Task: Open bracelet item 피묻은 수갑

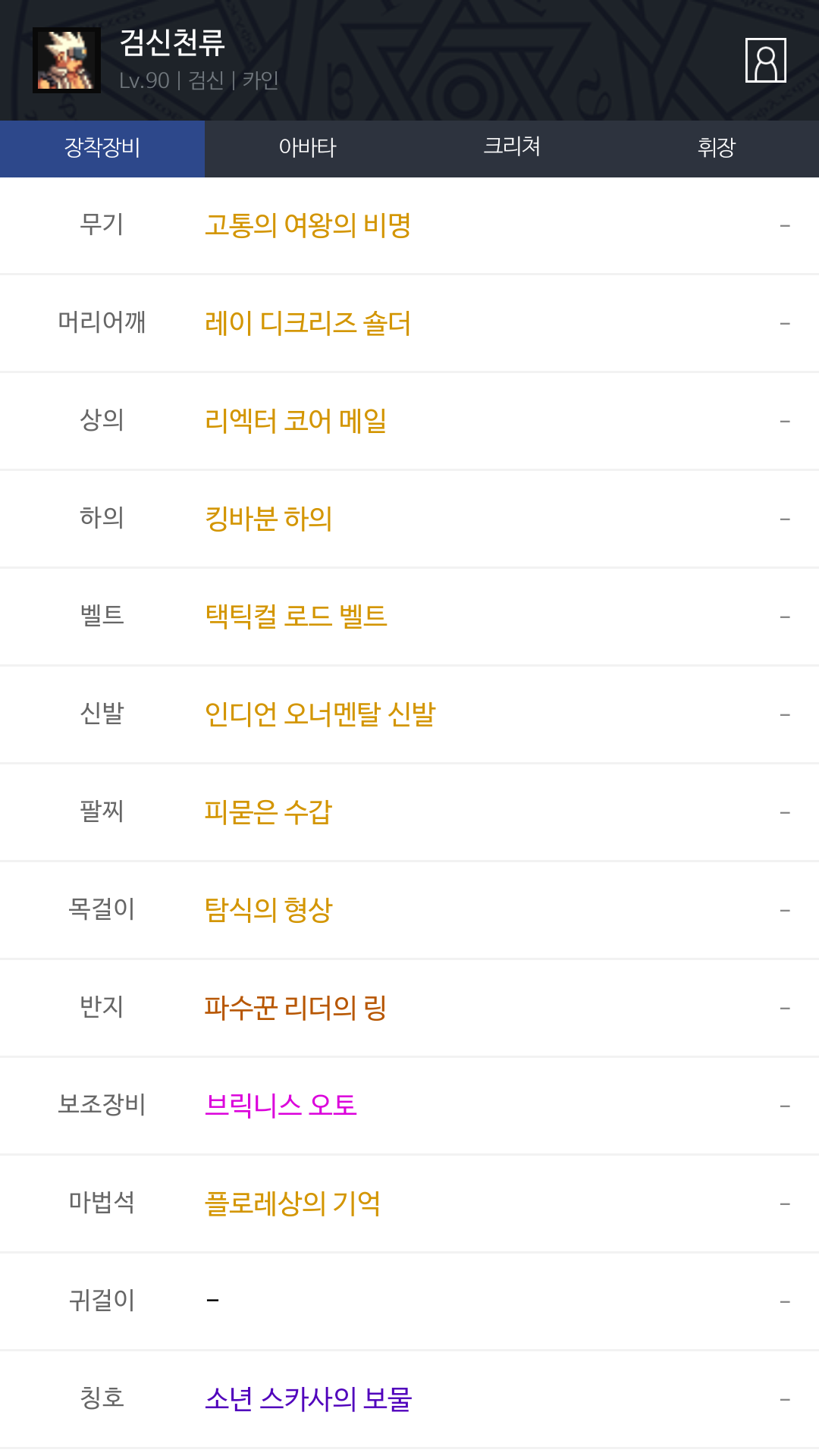Action: [x=268, y=812]
